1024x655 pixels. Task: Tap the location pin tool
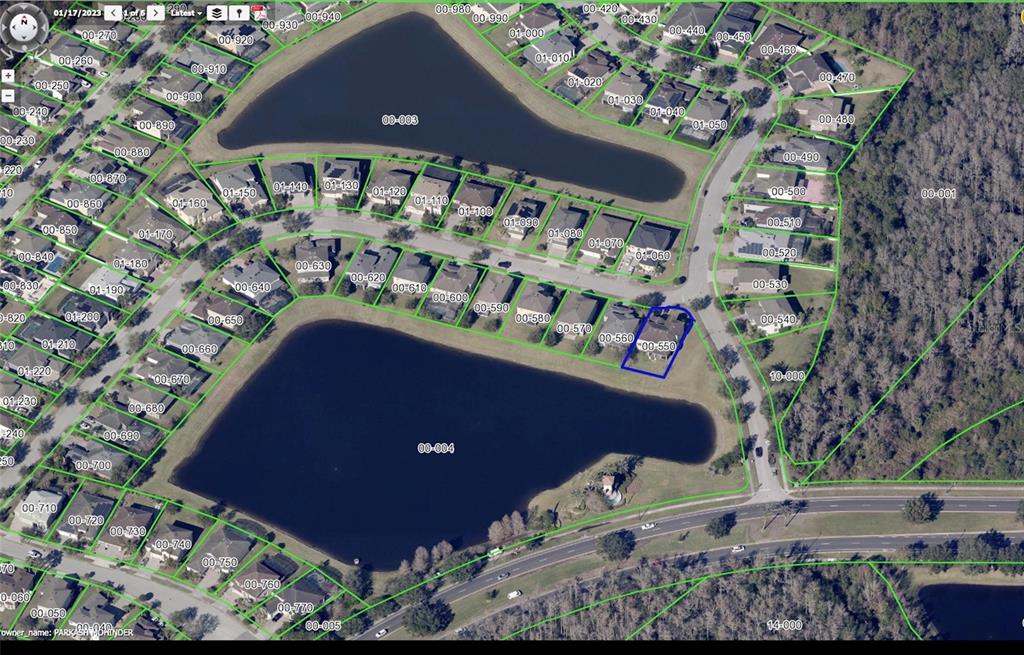pyautogui.click(x=240, y=13)
